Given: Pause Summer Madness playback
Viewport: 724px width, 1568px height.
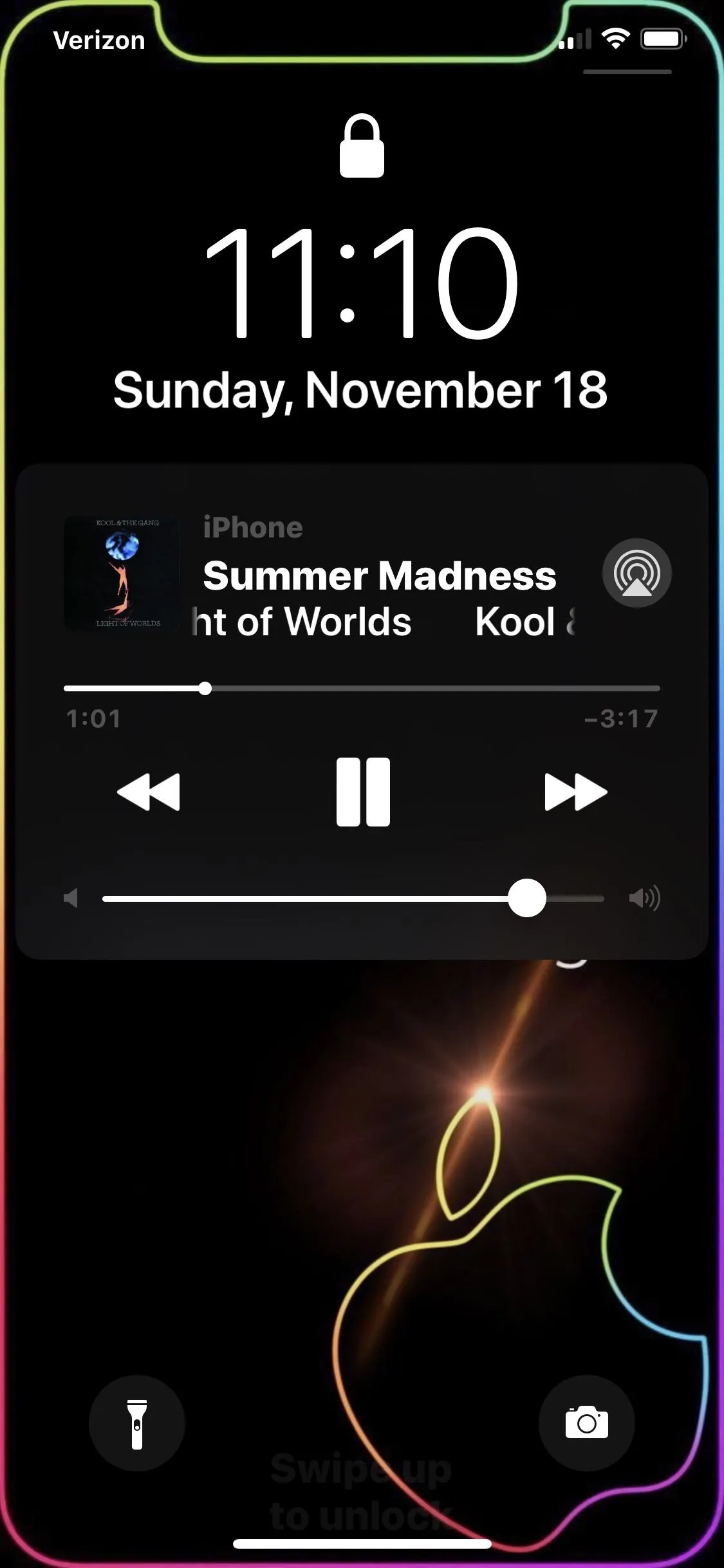Looking at the screenshot, I should coord(363,792).
